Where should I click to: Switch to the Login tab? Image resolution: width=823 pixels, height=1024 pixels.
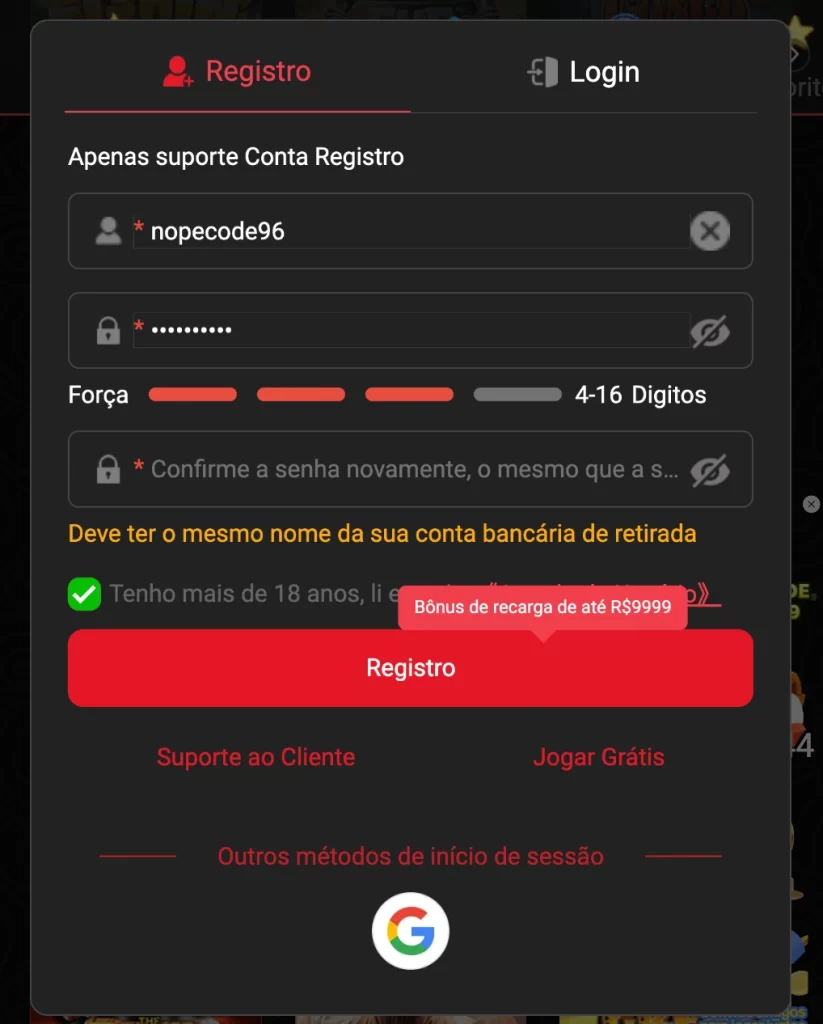pos(584,72)
